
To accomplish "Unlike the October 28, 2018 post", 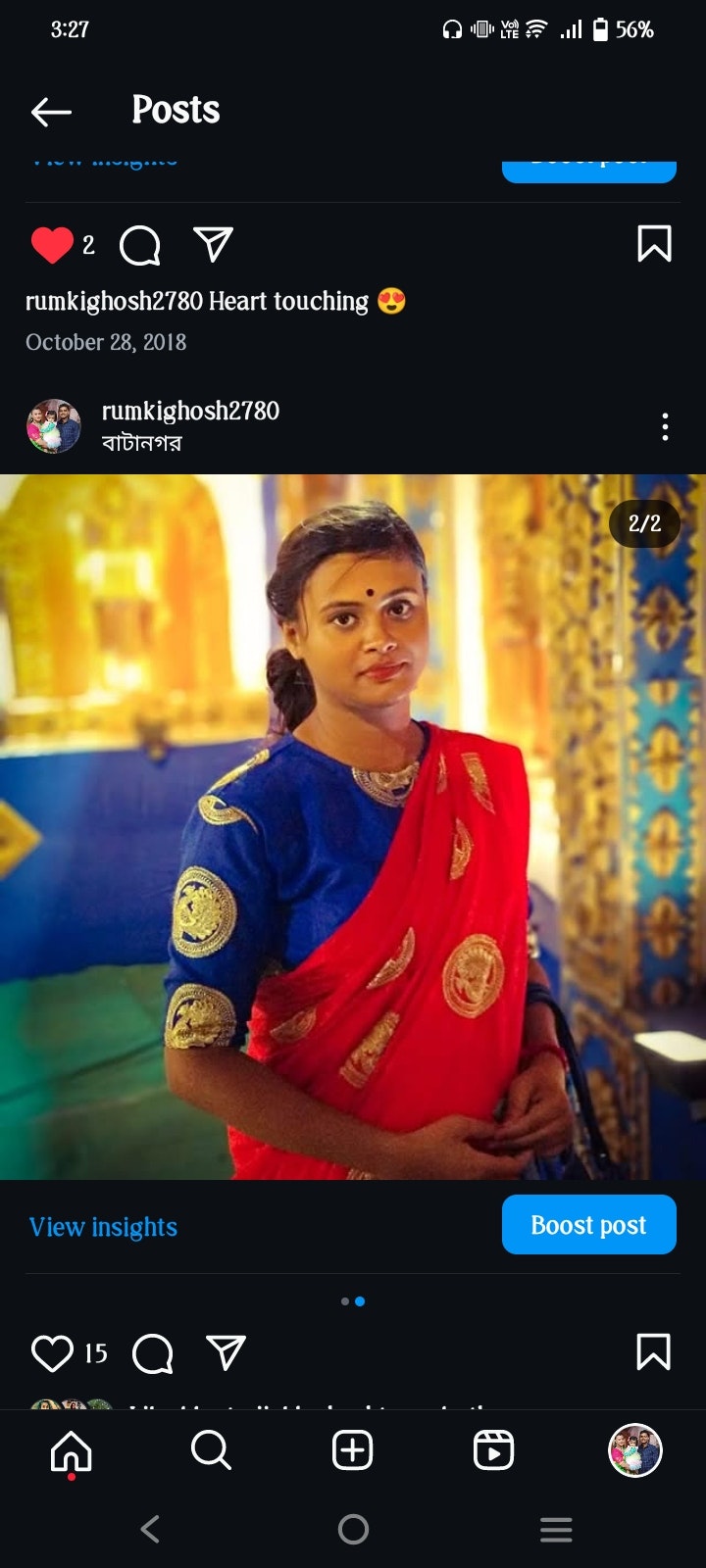I will (x=52, y=245).
